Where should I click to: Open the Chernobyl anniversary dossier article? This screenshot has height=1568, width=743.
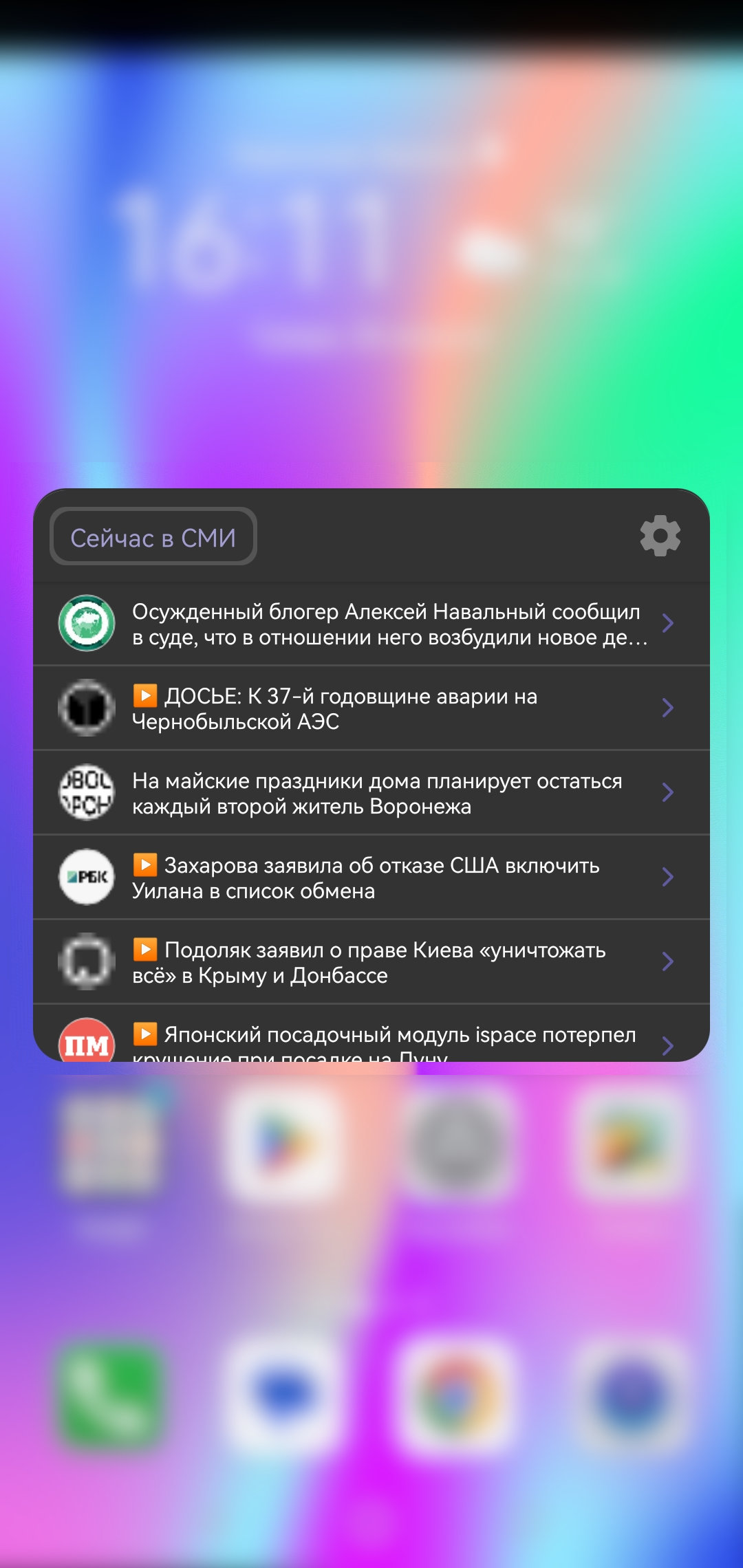[389, 708]
